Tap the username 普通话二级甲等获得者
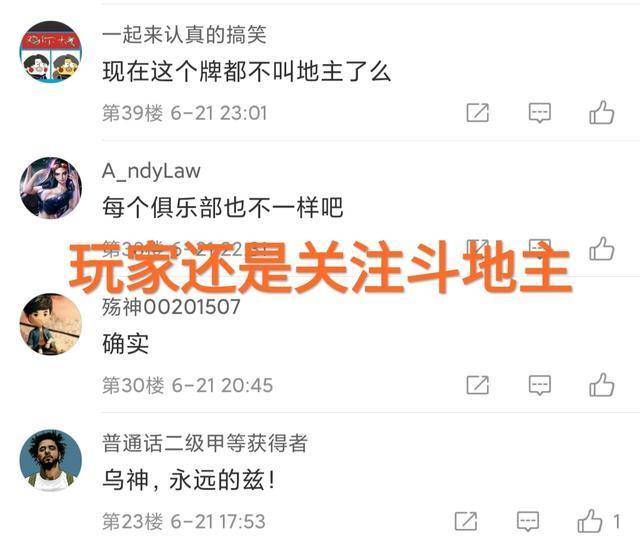This screenshot has height=543, width=640. click(204, 443)
